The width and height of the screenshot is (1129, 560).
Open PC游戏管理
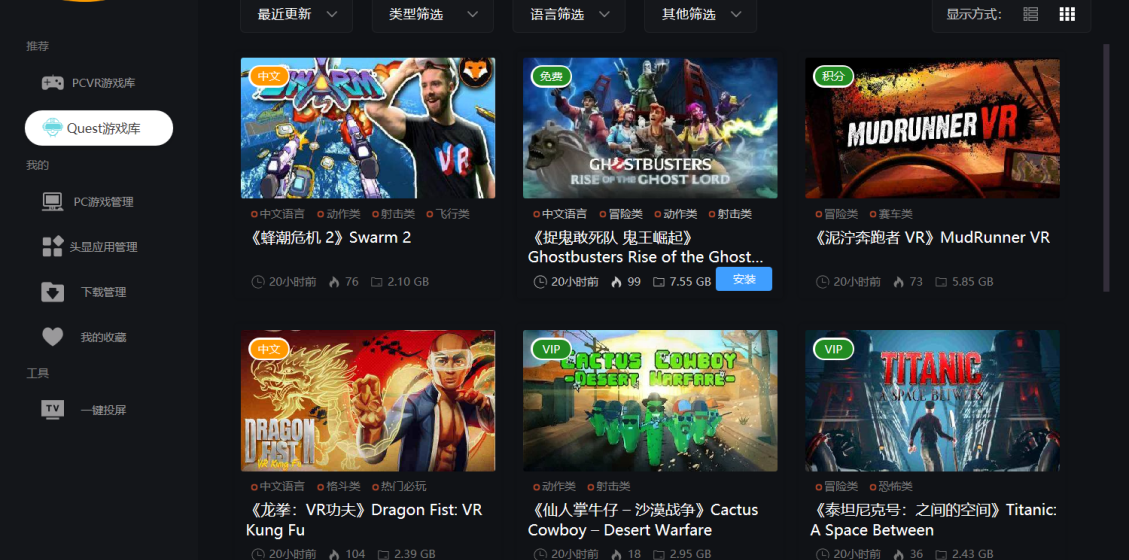102,202
